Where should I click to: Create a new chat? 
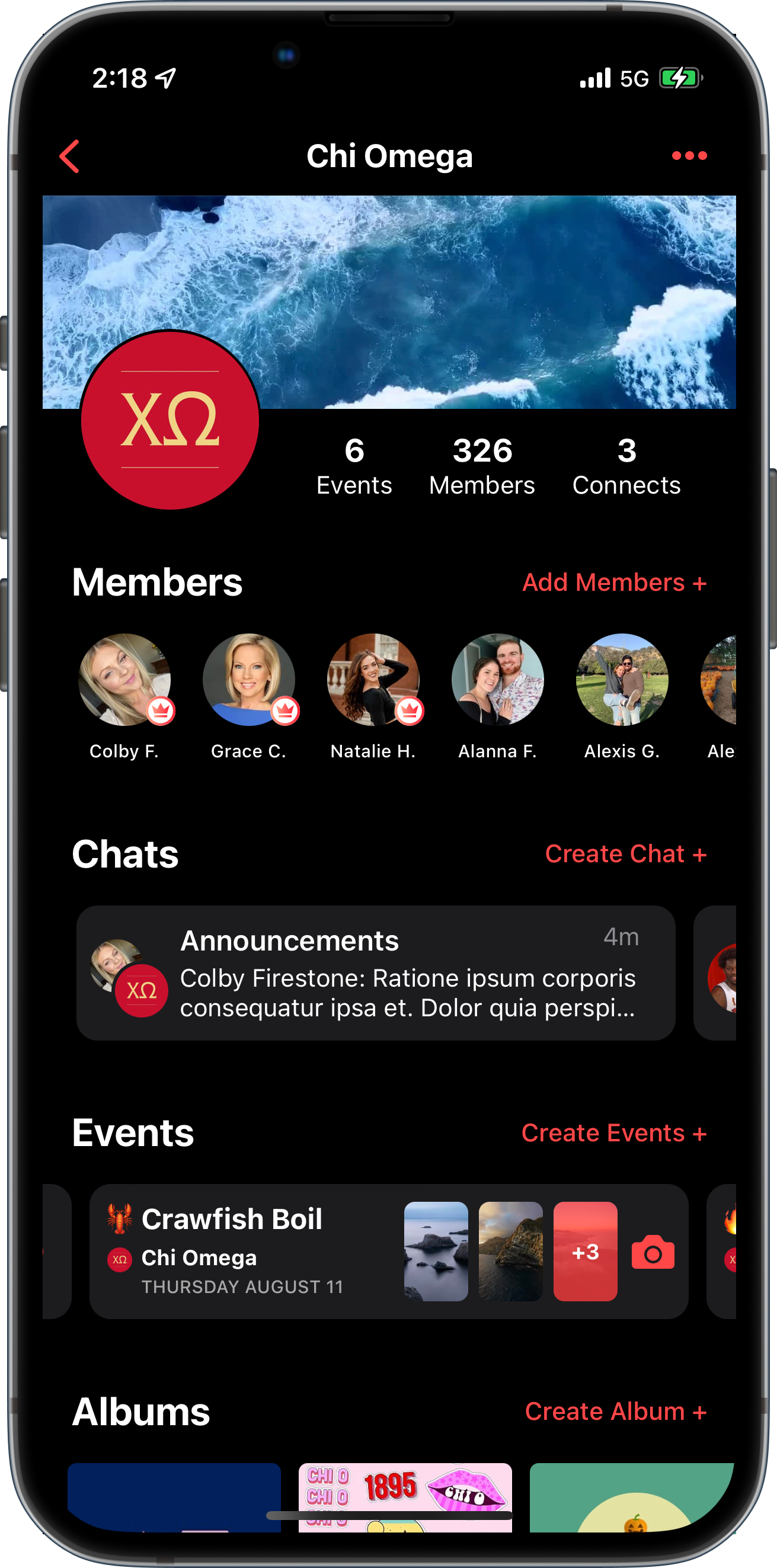pyautogui.click(x=625, y=854)
